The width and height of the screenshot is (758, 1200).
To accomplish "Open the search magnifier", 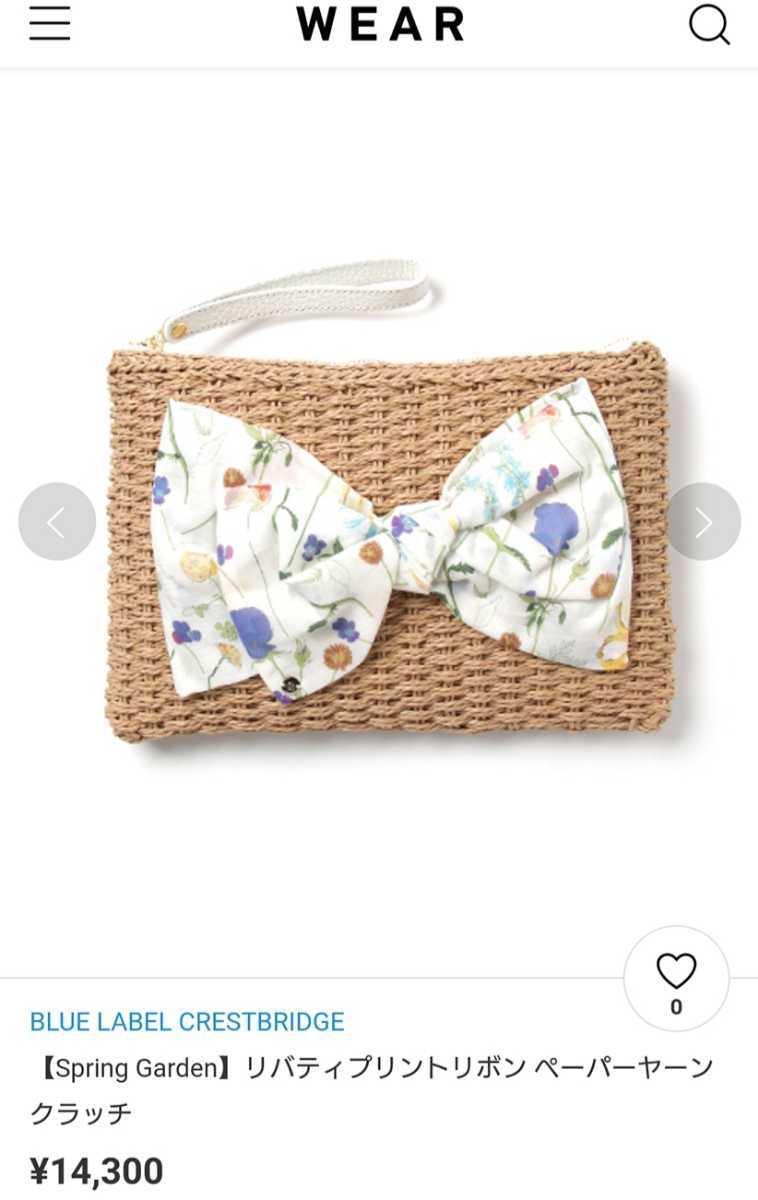I will [709, 25].
